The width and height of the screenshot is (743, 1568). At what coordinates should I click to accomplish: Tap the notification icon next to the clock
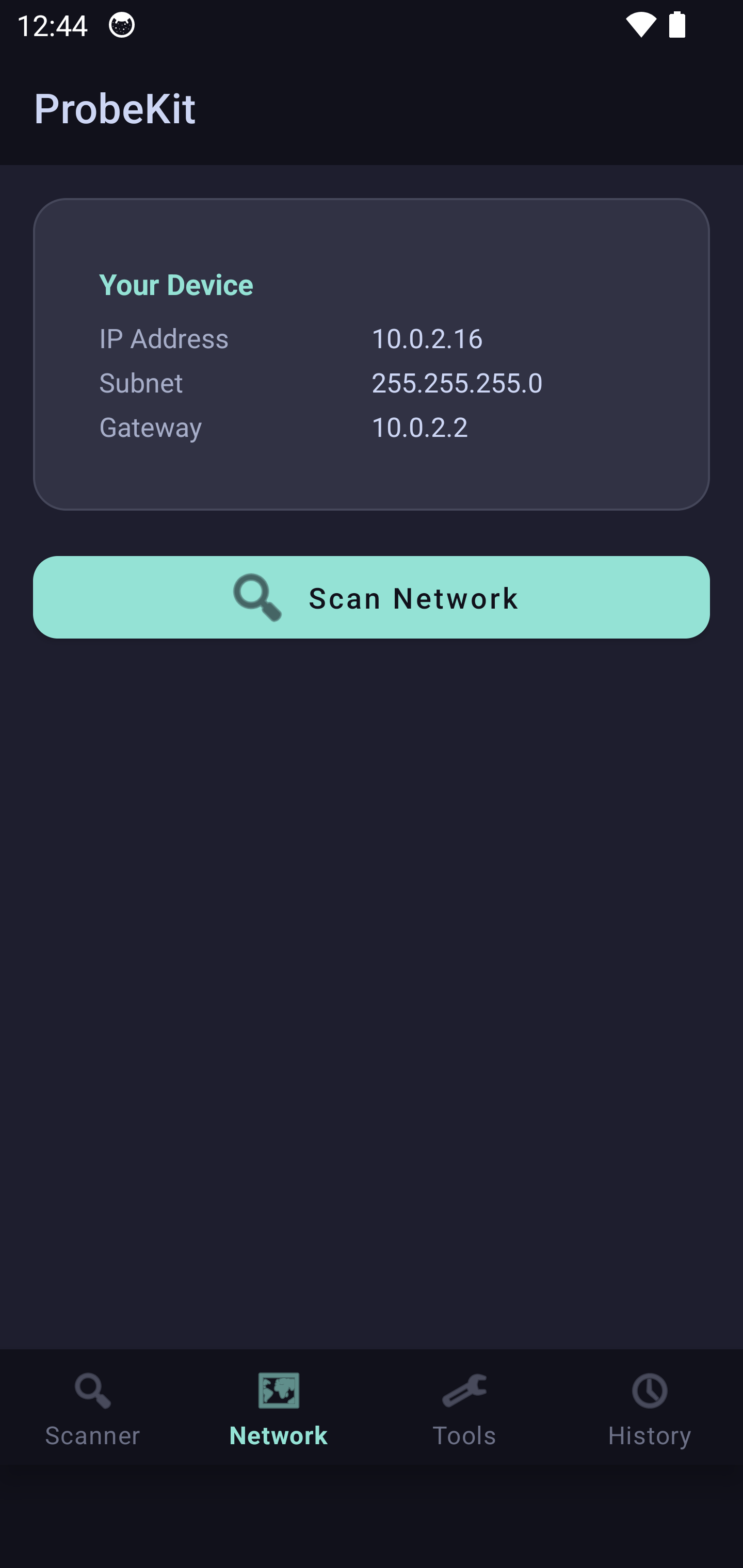tap(121, 25)
